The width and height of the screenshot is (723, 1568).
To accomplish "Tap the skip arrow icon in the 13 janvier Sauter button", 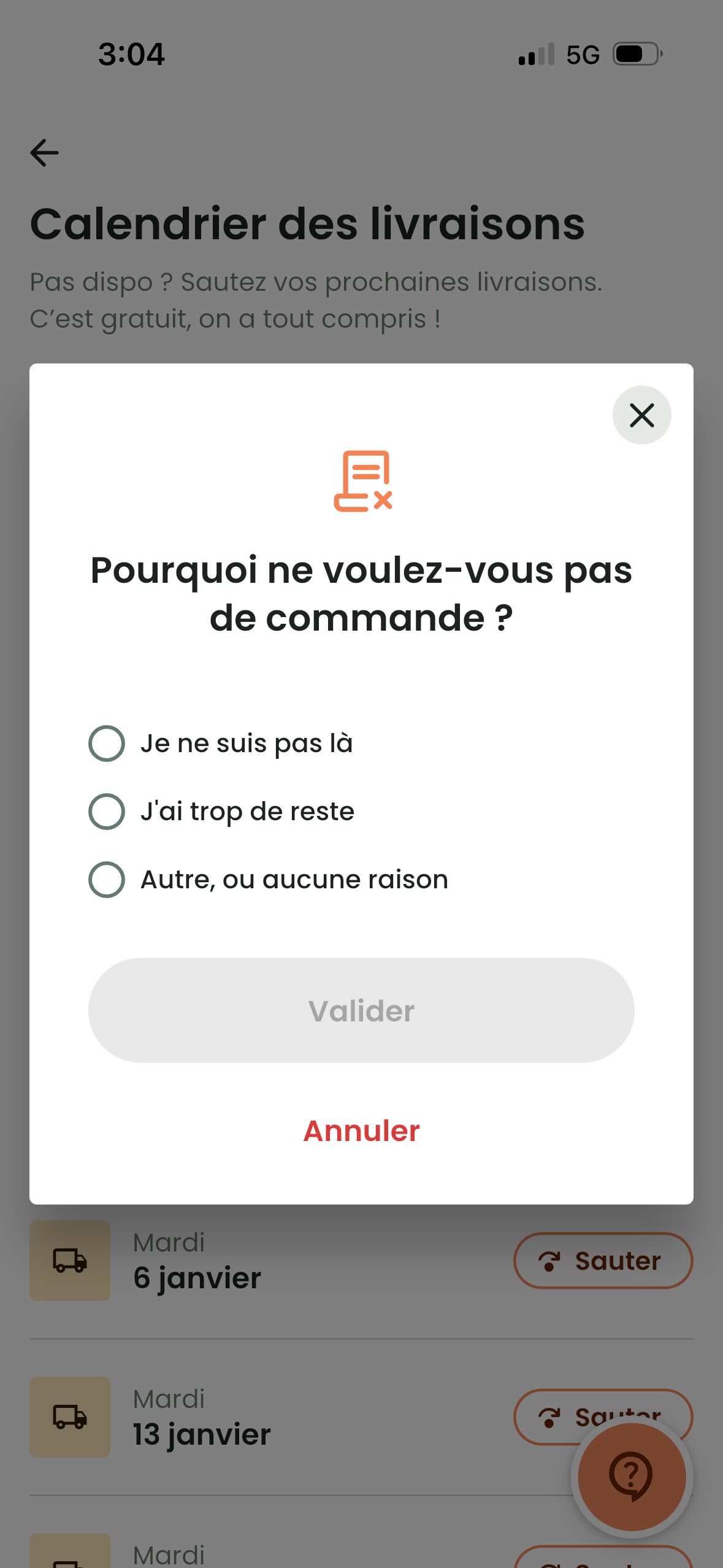I will point(551,1417).
